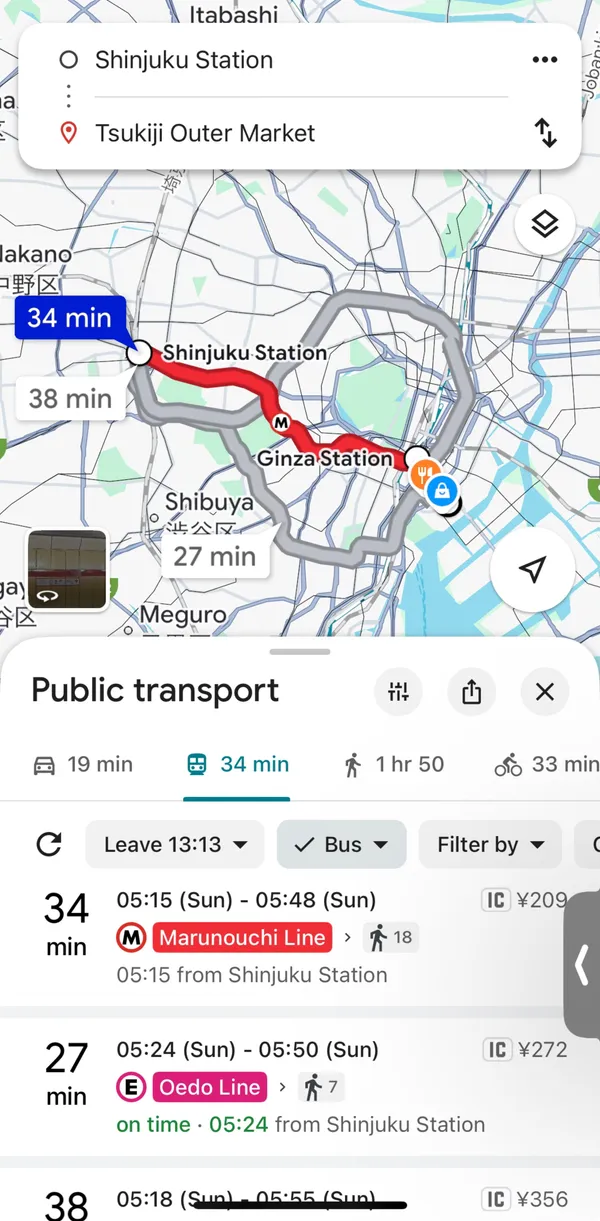Open the three-dot overflow menu
600x1221 pixels.
pos(544,60)
